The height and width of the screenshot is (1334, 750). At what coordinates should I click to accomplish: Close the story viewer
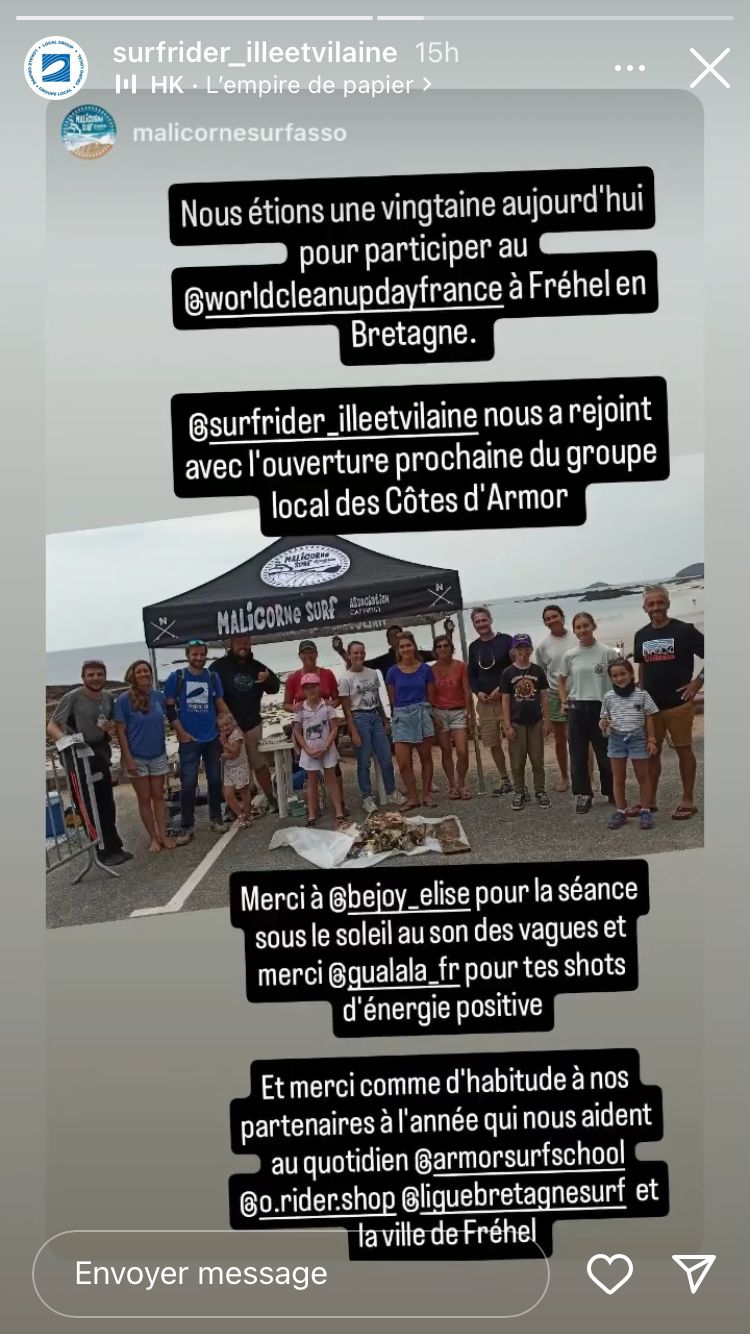[709, 69]
